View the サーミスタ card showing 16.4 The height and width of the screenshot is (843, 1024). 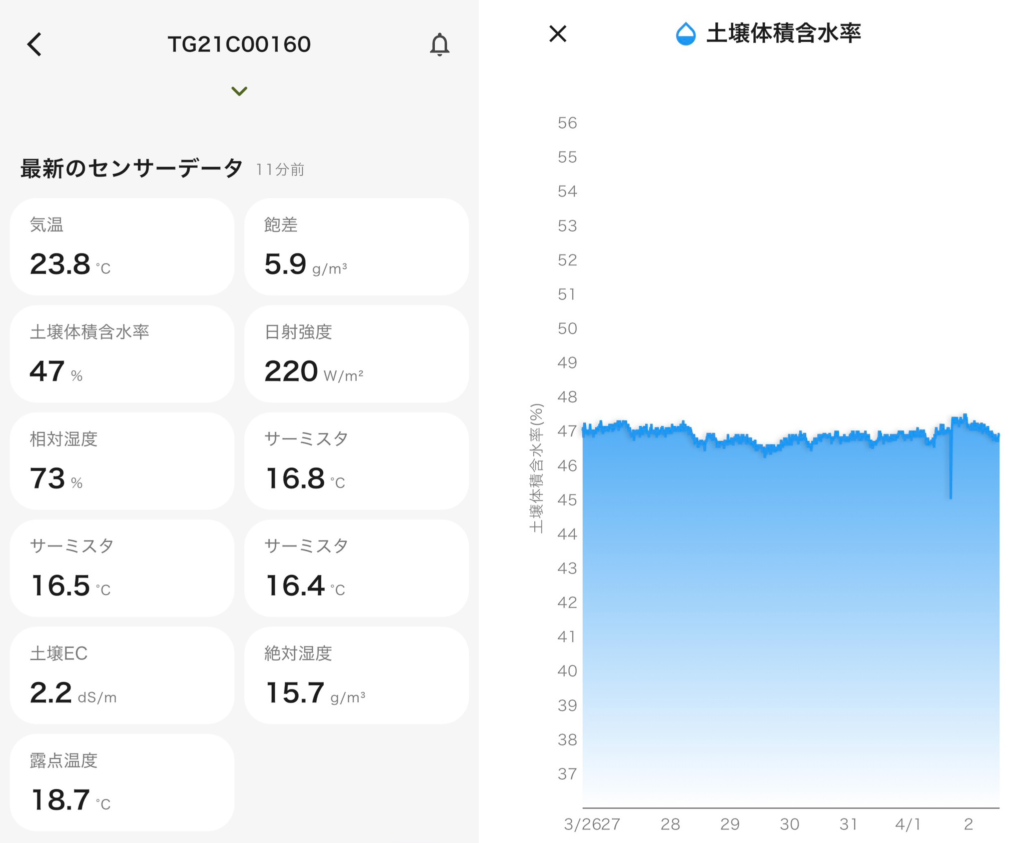point(356,568)
